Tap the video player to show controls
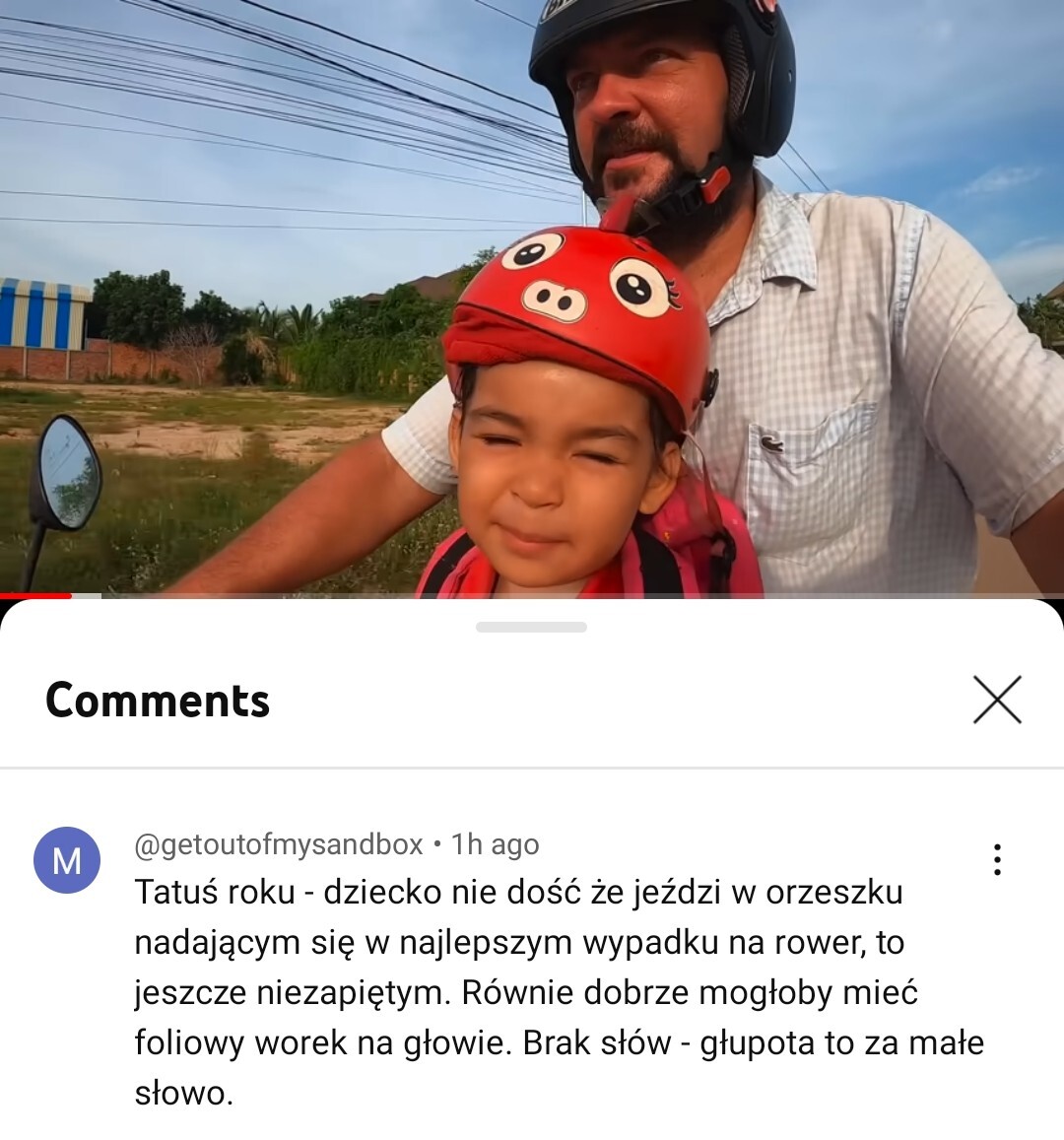Screen dimensions: 1064x1140 coord(532,296)
